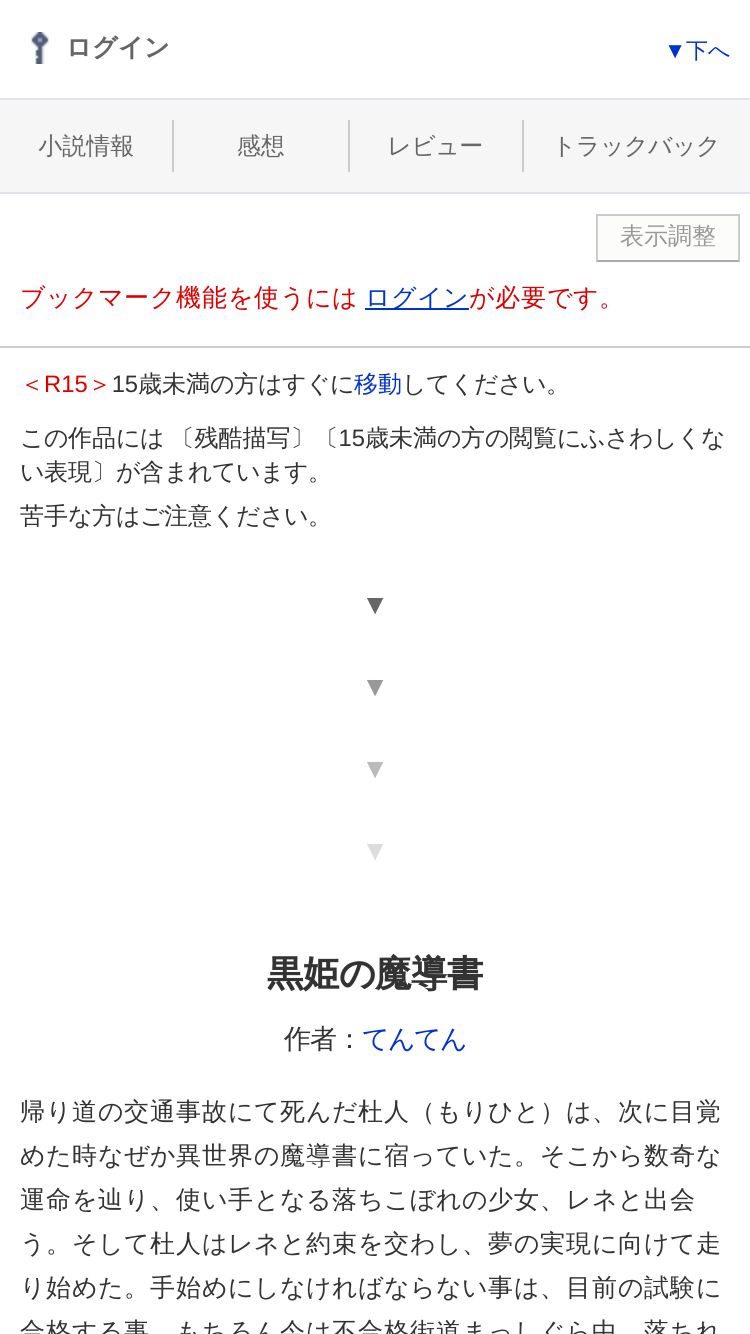The height and width of the screenshot is (1334, 750).
Task: Open the 感想 tab
Action: click(x=261, y=146)
